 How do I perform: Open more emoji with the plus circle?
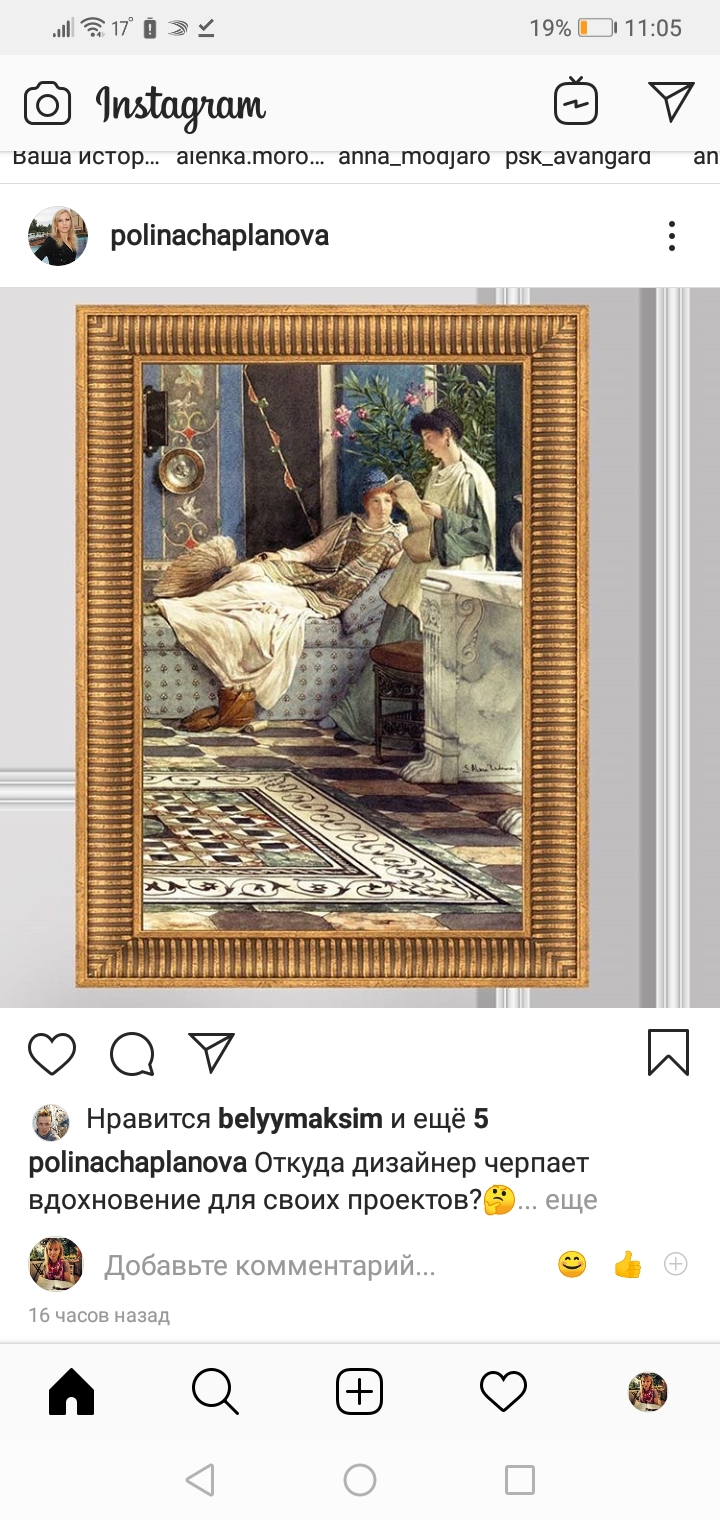click(676, 1265)
